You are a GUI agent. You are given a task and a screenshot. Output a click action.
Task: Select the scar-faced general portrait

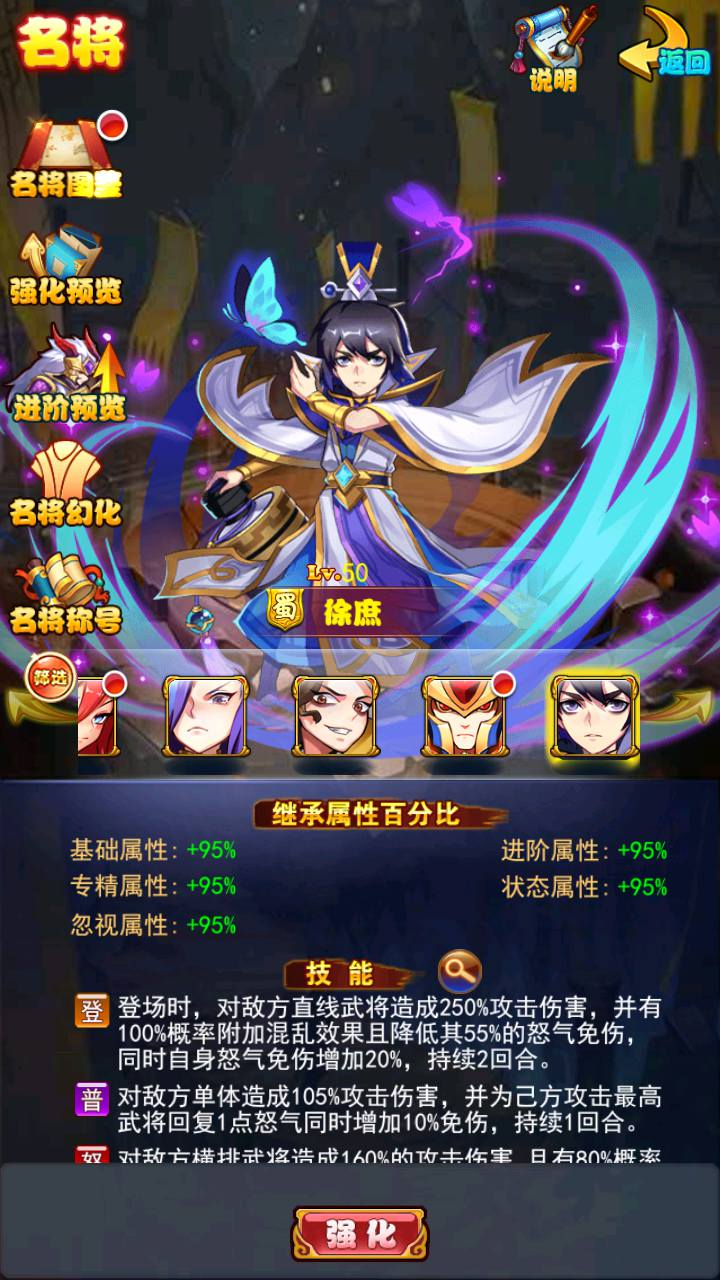point(335,715)
